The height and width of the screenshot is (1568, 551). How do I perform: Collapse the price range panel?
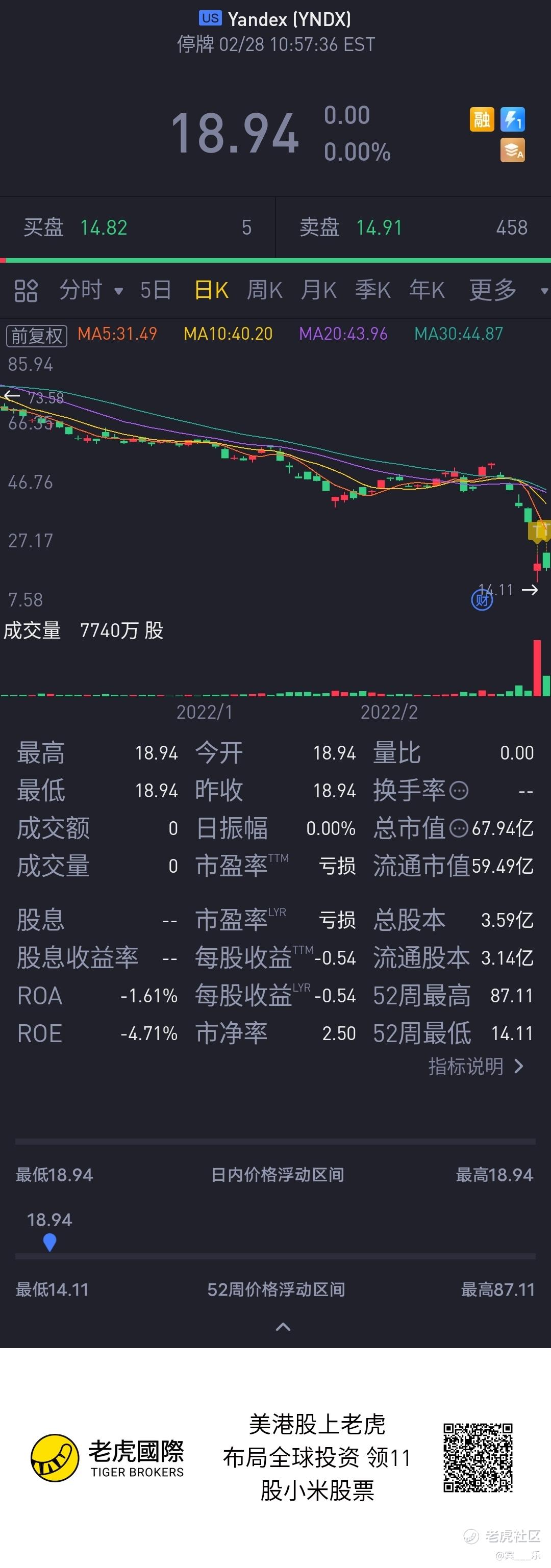(x=283, y=1327)
